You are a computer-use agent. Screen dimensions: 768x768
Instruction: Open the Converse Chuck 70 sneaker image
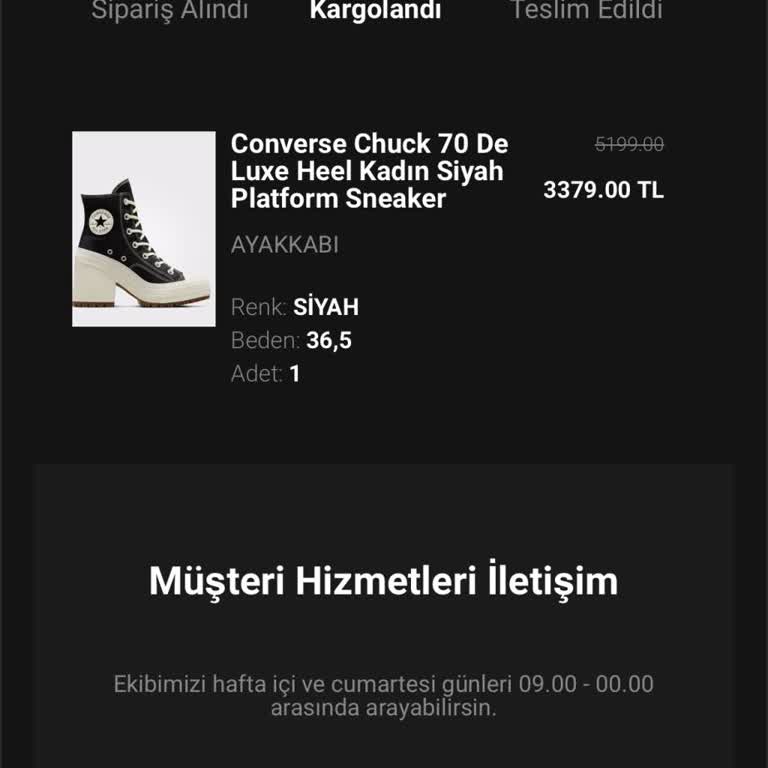(144, 229)
